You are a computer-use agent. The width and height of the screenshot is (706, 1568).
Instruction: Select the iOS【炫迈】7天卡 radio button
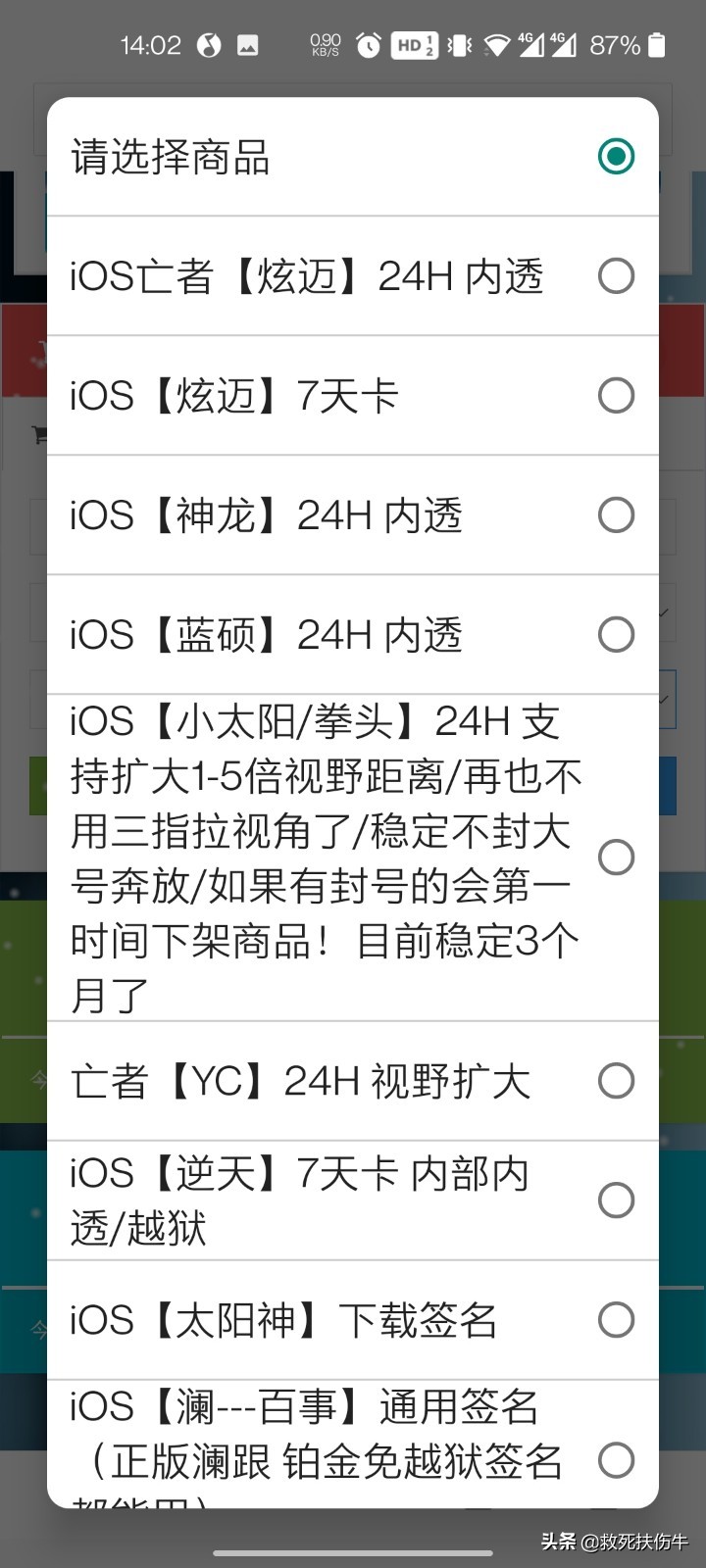tap(617, 395)
